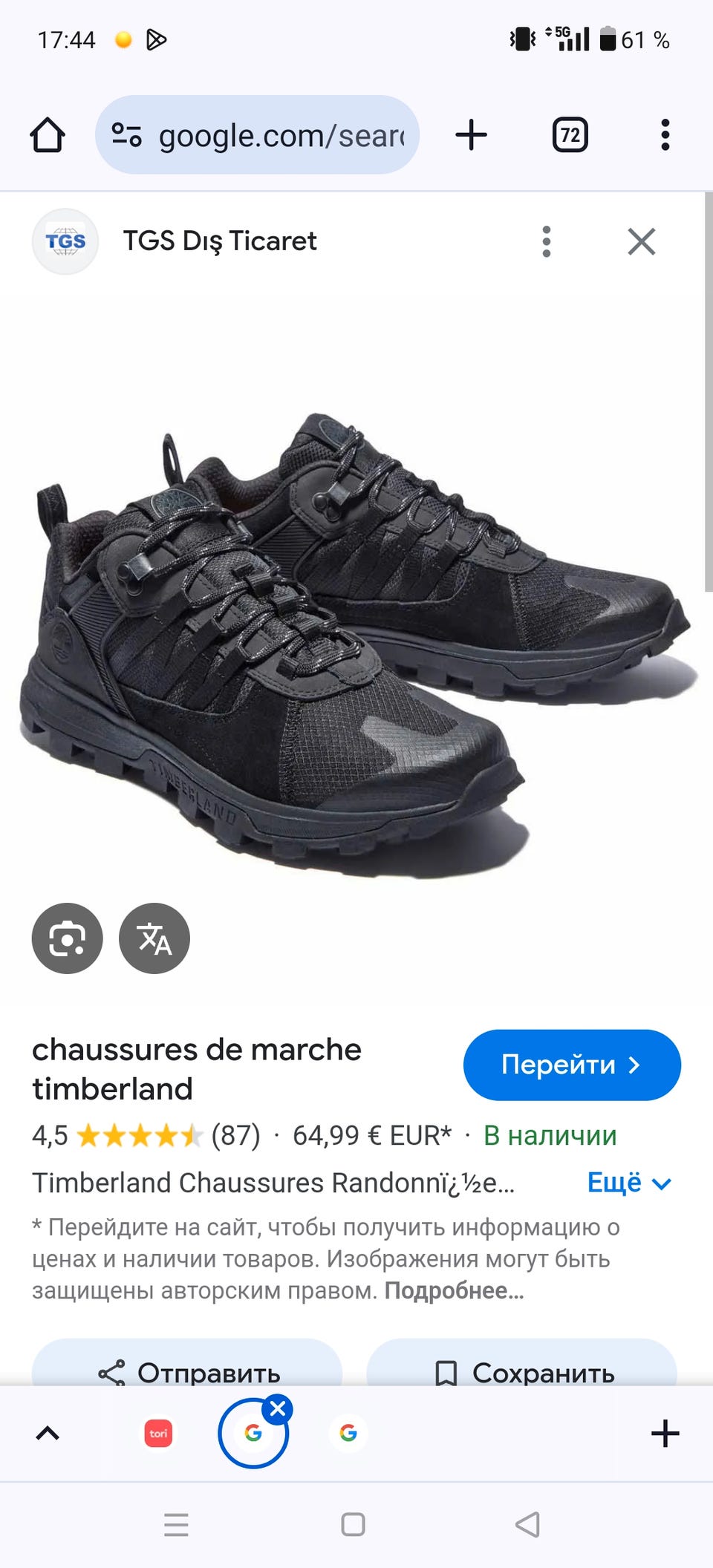Save the image with Сохранить
713x1568 pixels.
(x=522, y=1372)
